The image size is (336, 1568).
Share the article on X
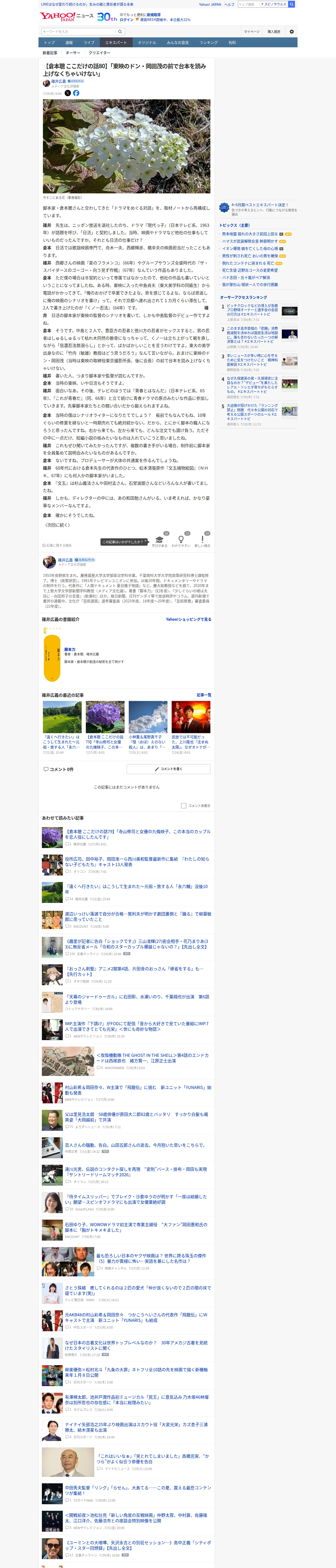[68, 93]
